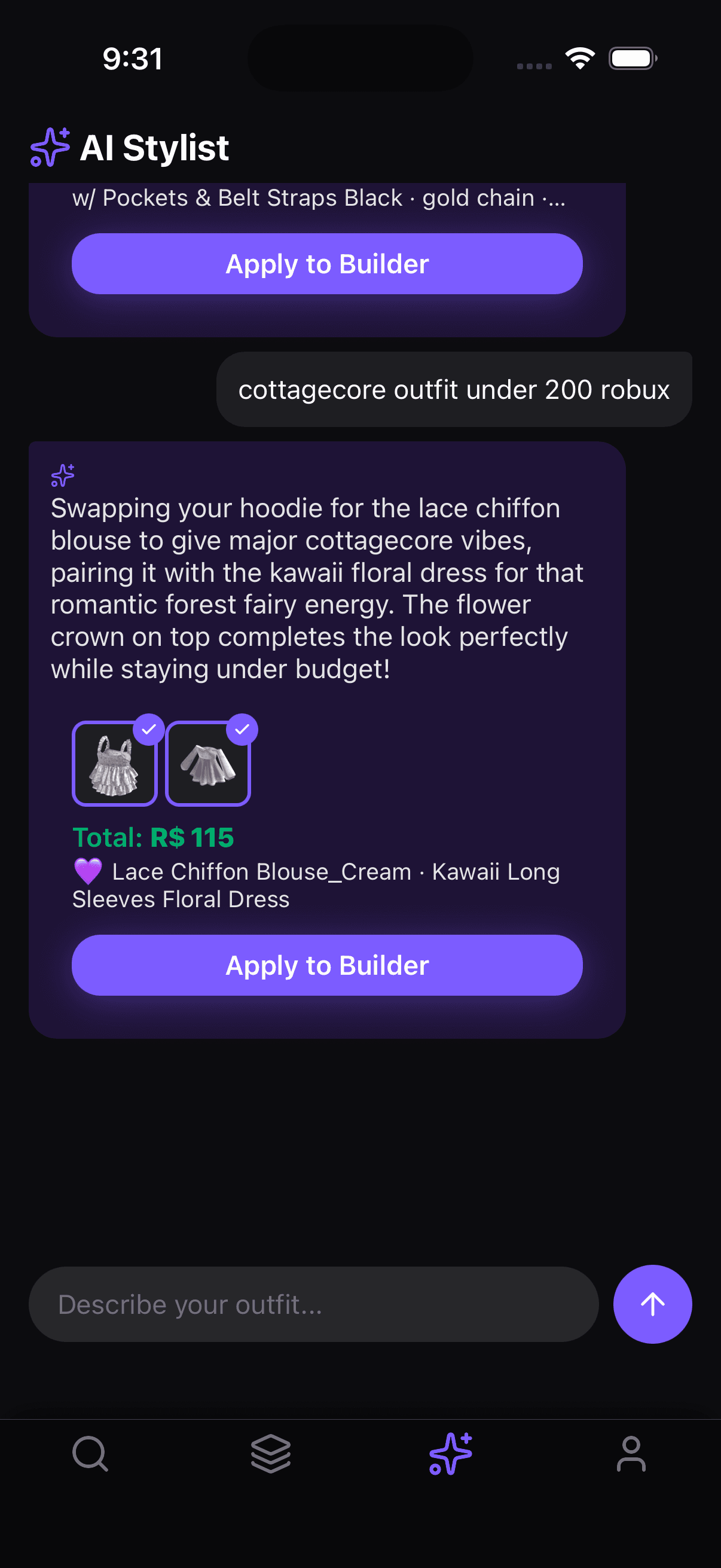Tap the Wi-Fi icon in status bar
This screenshot has width=721, height=1568.
click(x=579, y=58)
